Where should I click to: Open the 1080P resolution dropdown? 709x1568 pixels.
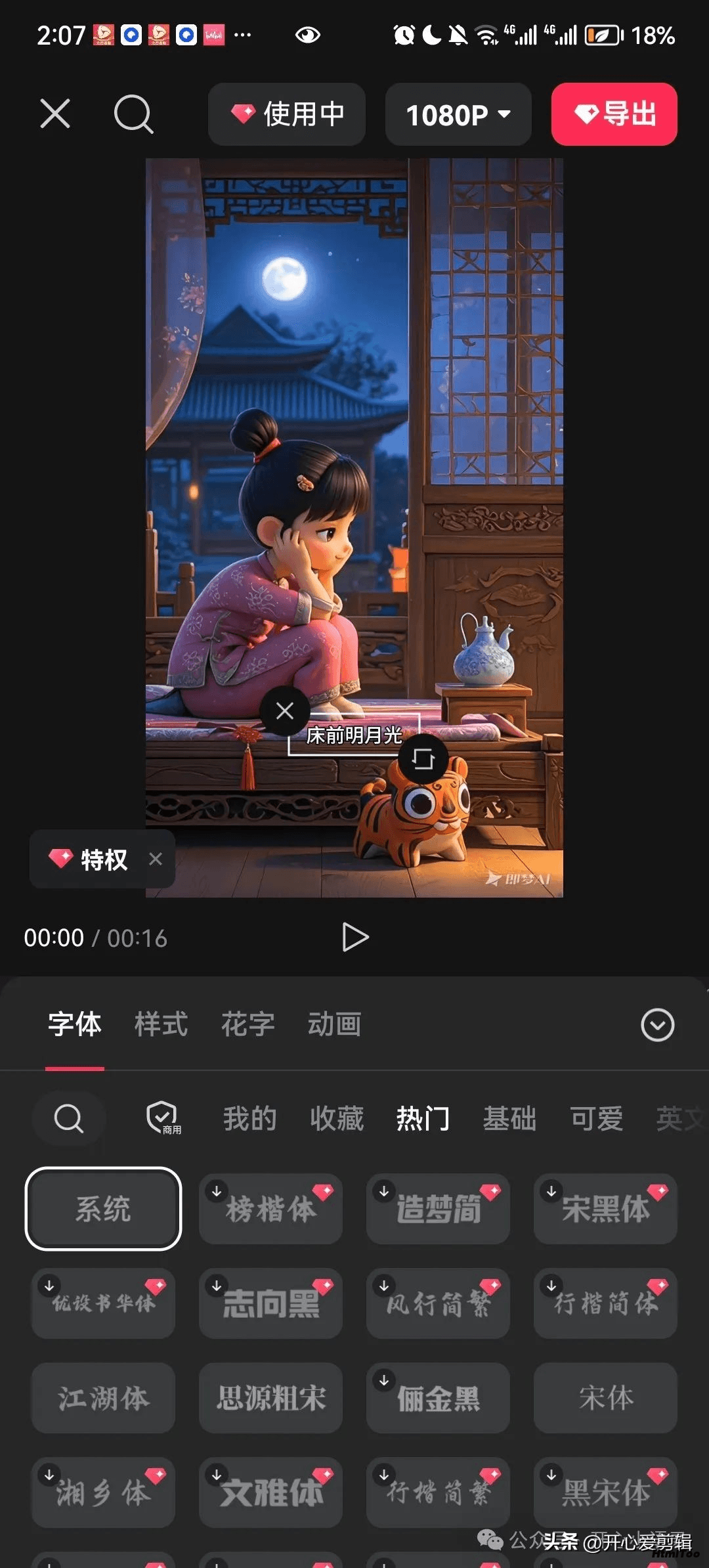point(458,114)
